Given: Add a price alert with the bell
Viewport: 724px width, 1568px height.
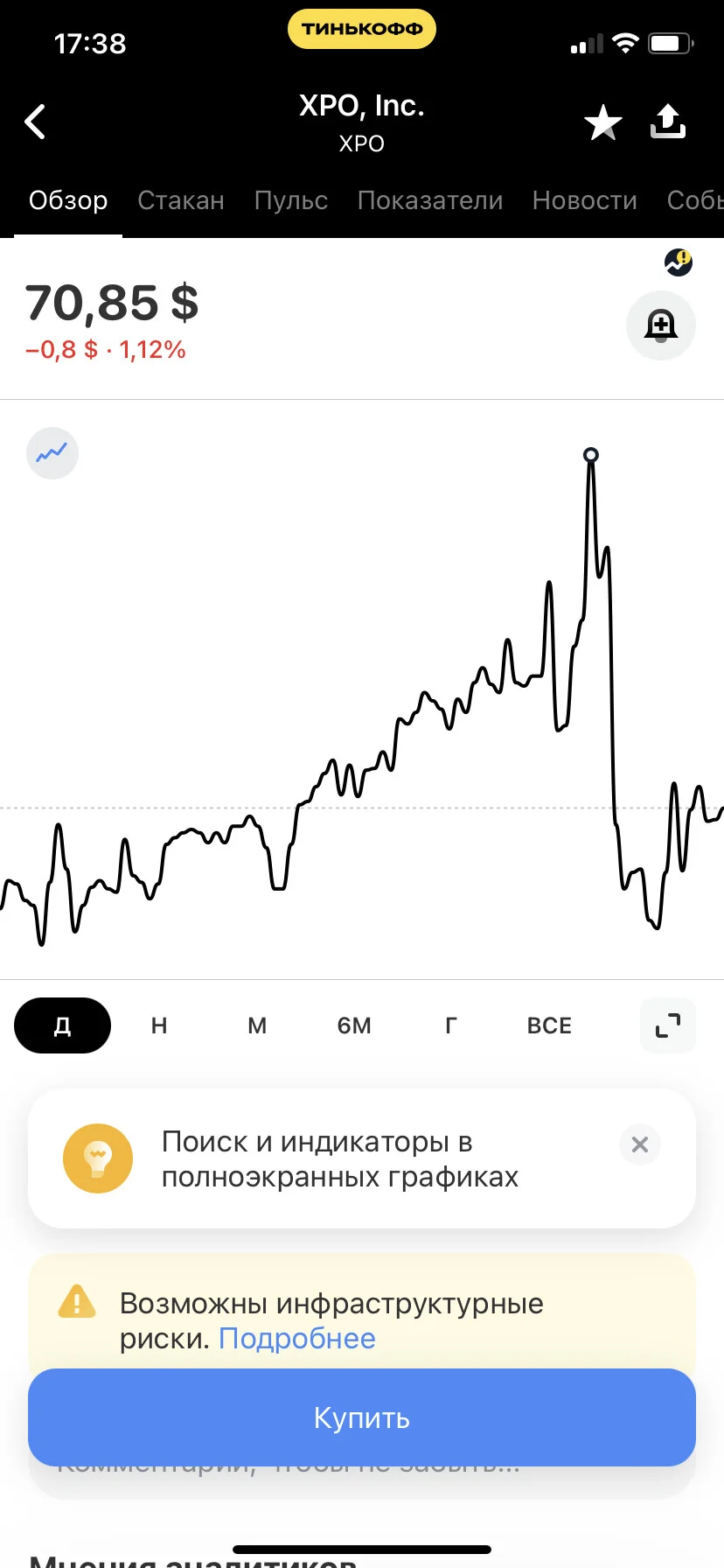Looking at the screenshot, I should pos(661,325).
